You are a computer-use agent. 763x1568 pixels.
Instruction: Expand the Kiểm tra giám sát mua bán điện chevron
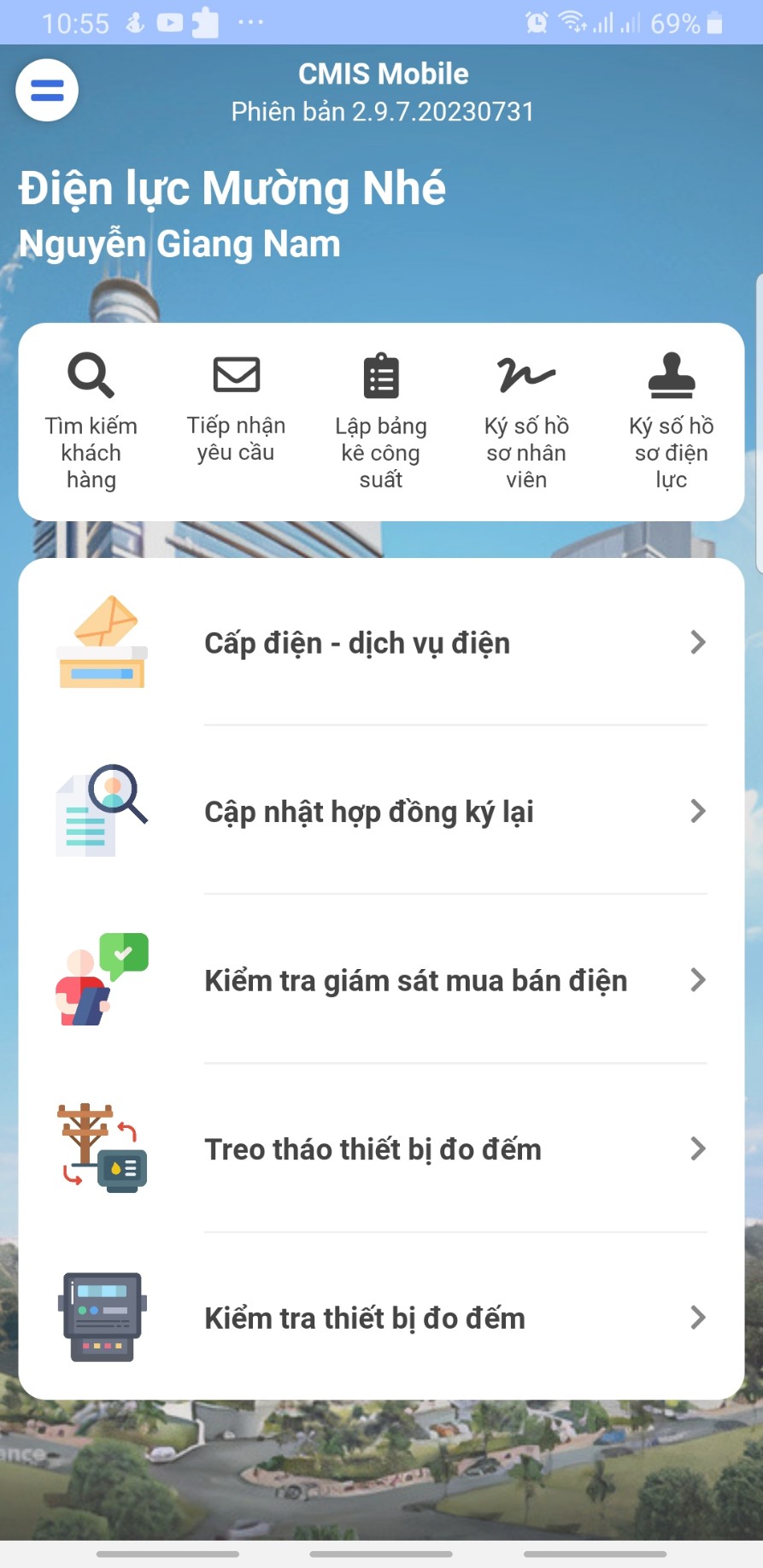tap(699, 980)
